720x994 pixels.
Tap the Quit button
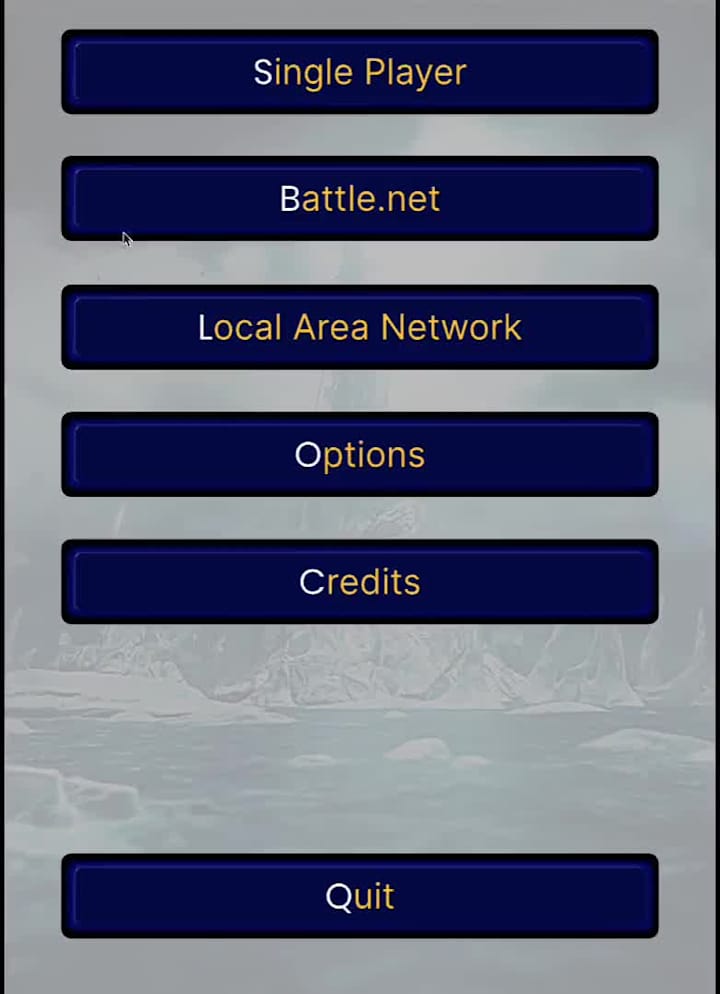point(360,896)
